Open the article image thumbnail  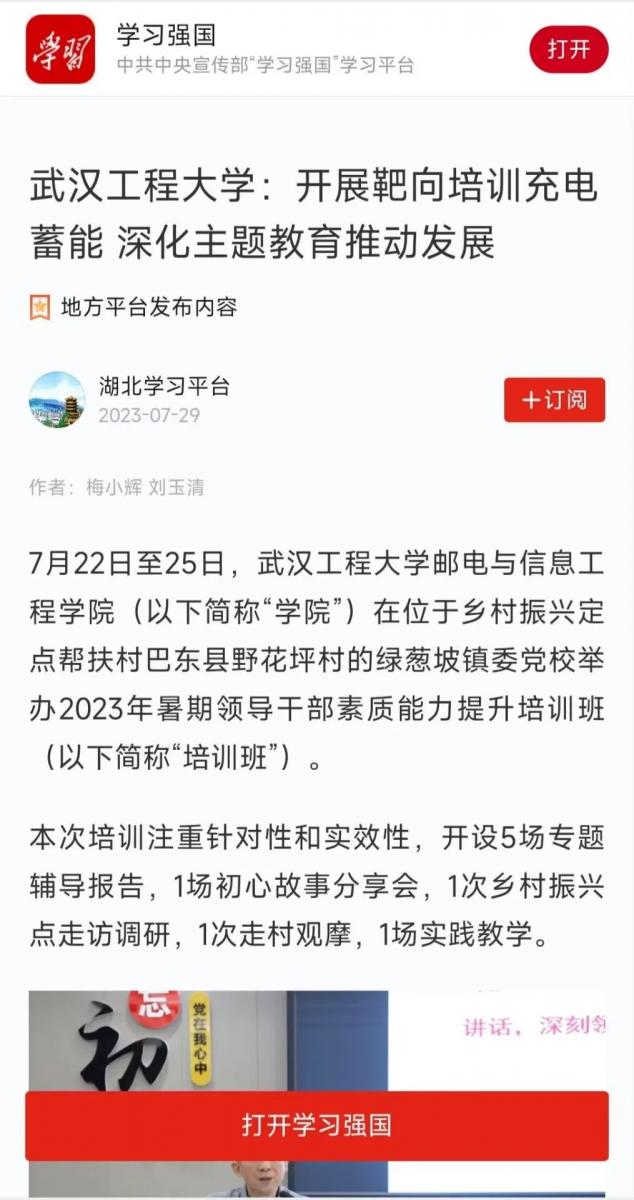click(x=317, y=1094)
